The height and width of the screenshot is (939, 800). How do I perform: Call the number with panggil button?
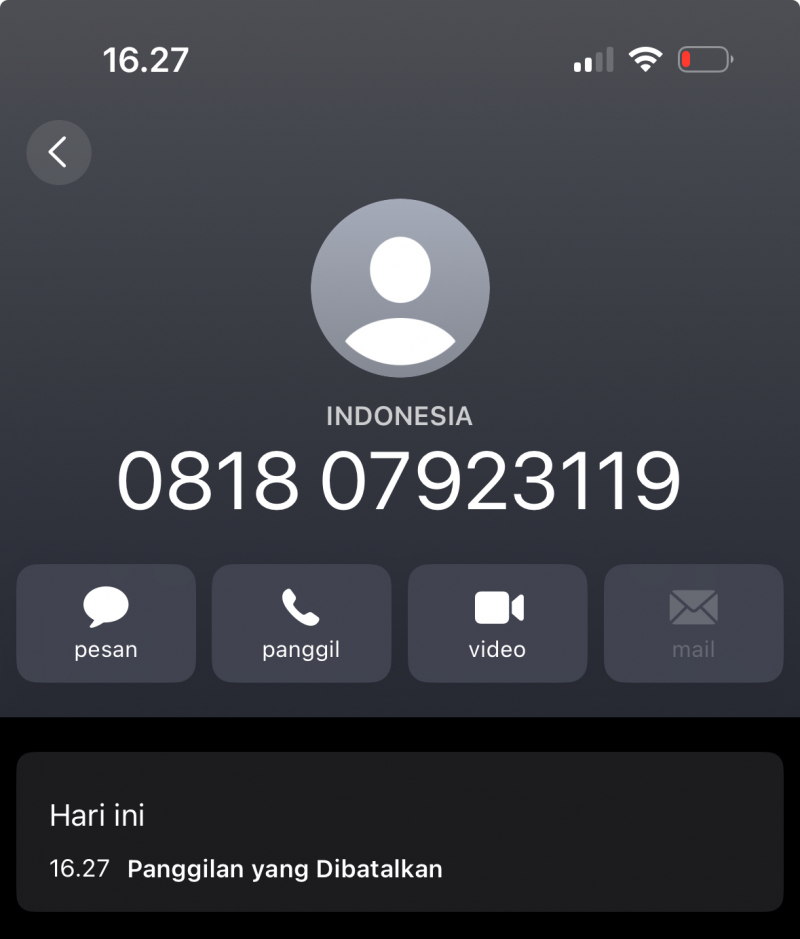click(301, 623)
